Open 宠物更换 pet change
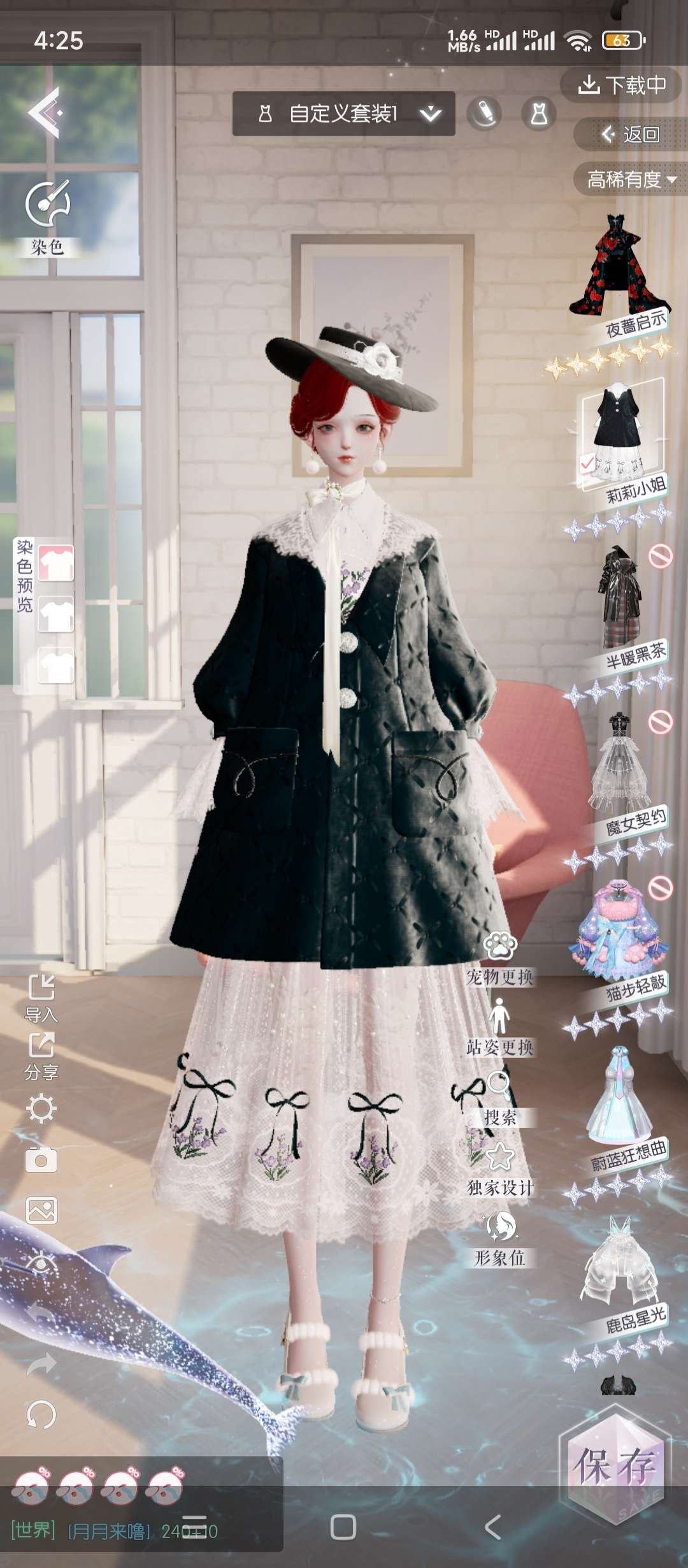This screenshot has width=688, height=1568. pyautogui.click(x=500, y=956)
